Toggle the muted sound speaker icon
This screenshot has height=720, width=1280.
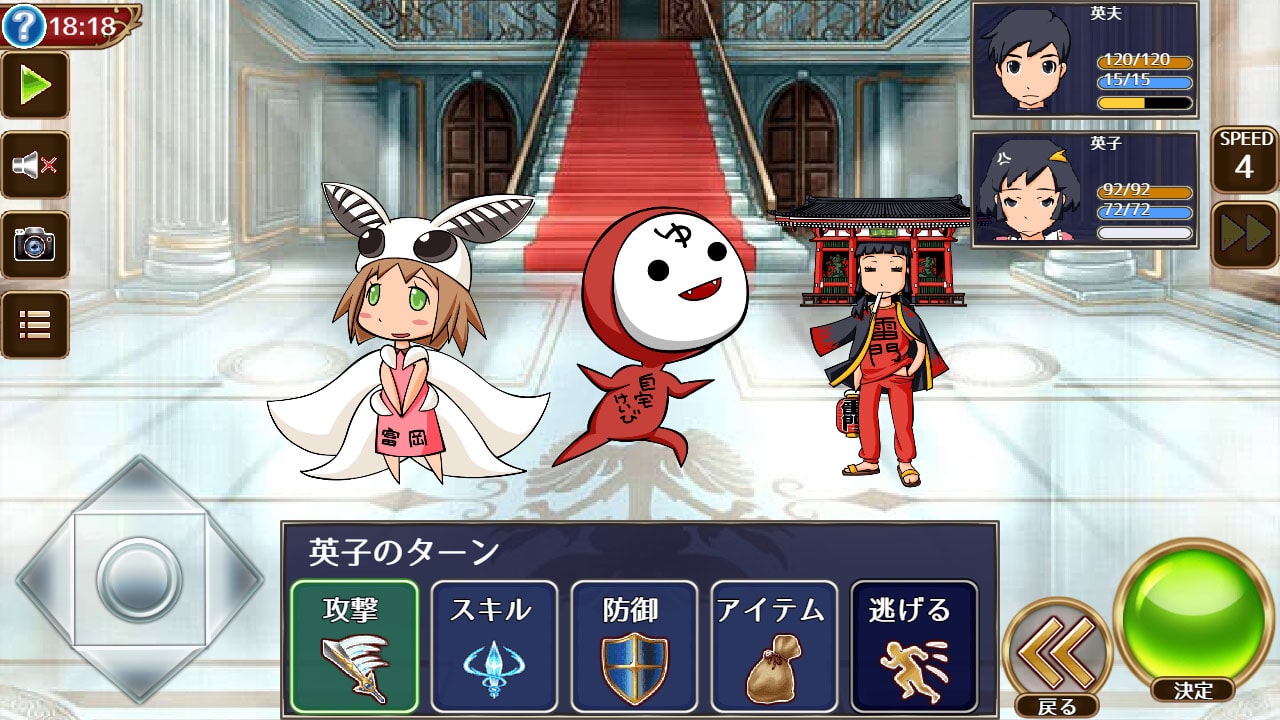point(35,164)
